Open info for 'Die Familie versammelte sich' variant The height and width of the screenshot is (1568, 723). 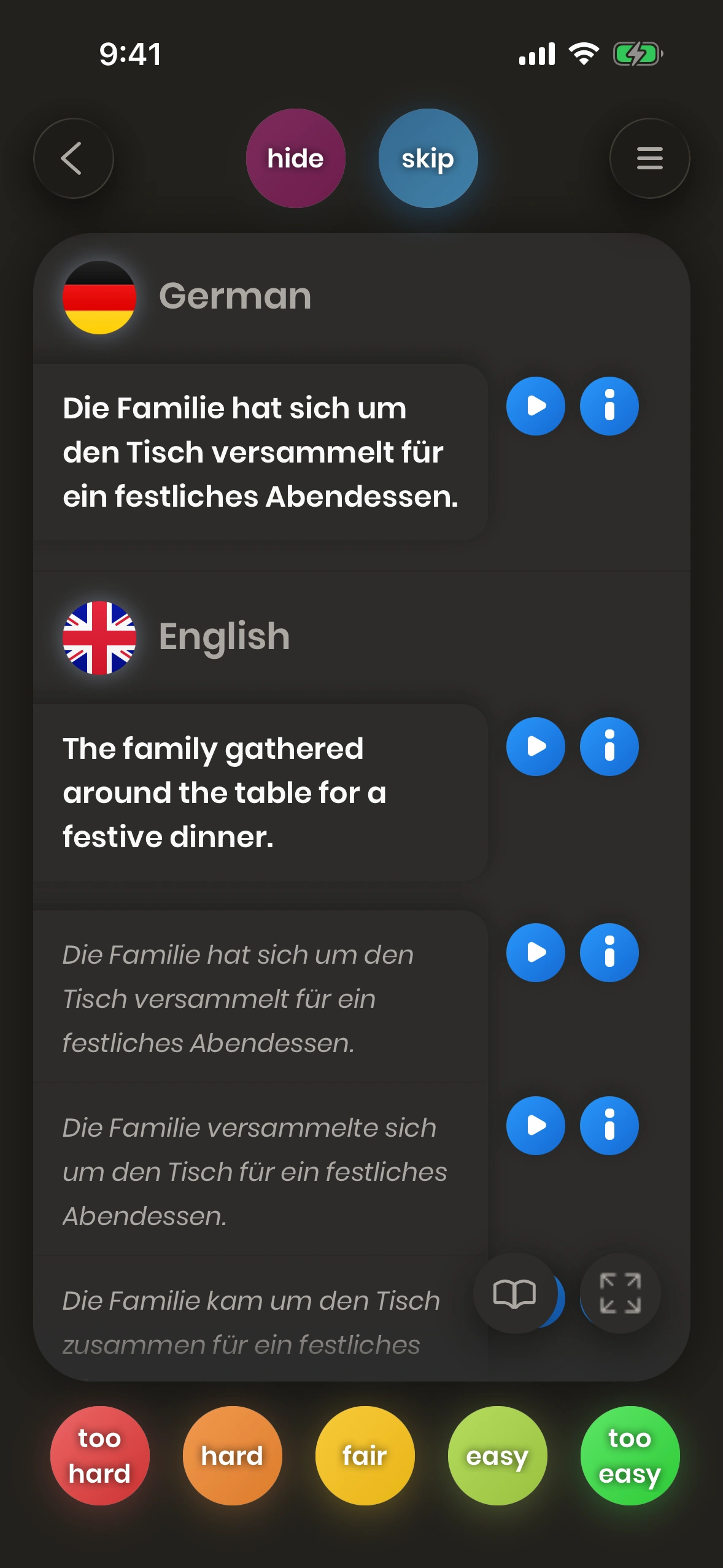(x=609, y=1126)
